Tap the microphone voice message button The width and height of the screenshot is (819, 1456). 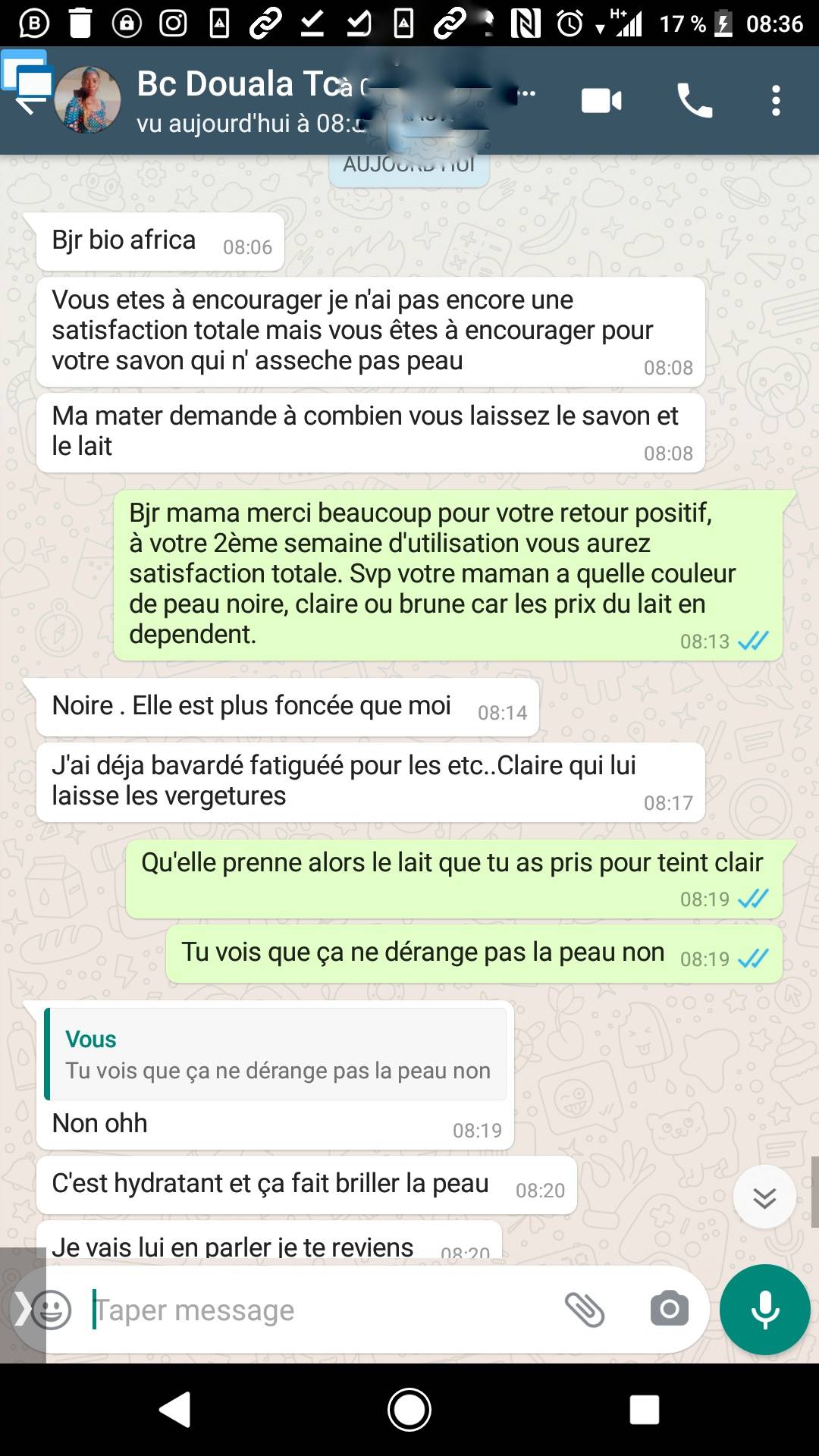point(764,1310)
